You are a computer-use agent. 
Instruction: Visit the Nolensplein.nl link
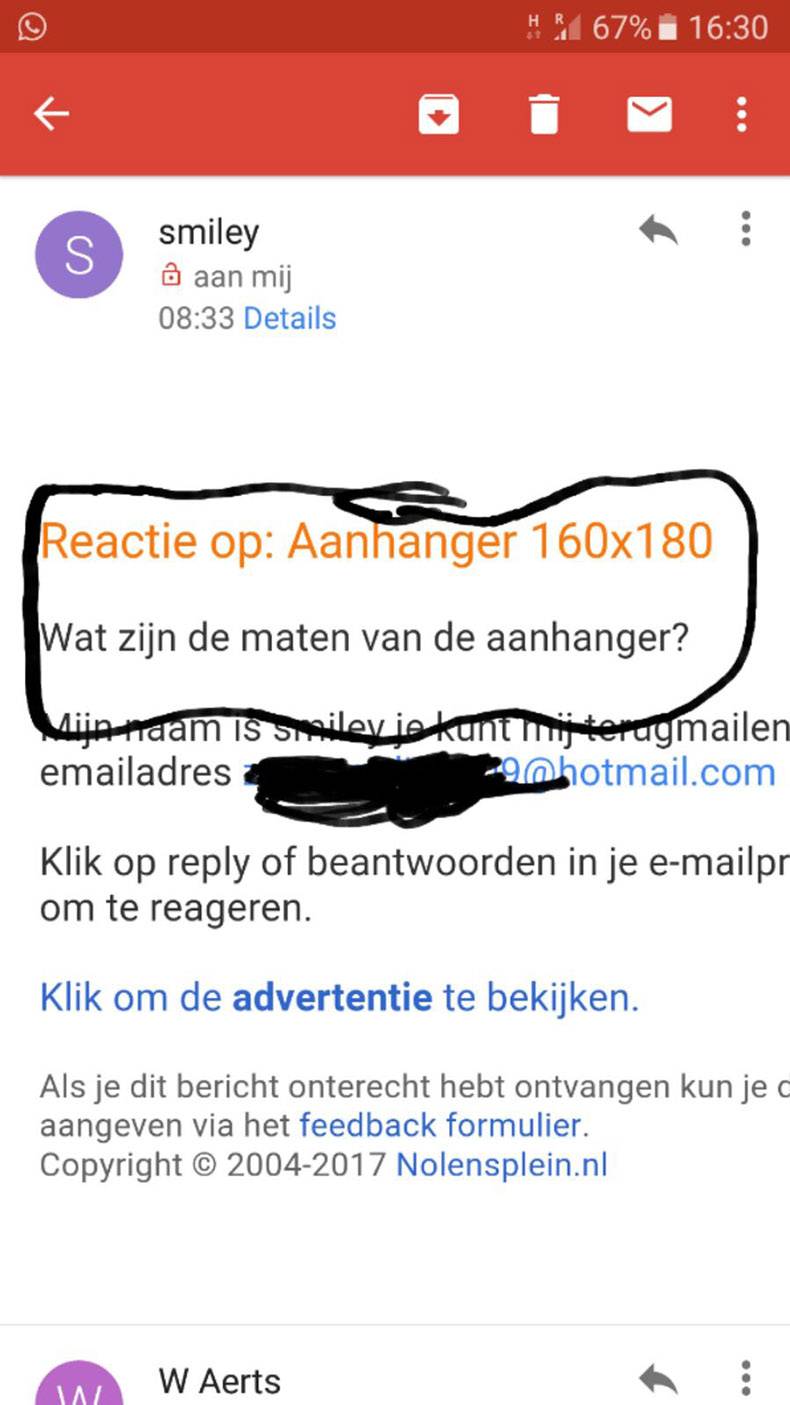point(502,1165)
